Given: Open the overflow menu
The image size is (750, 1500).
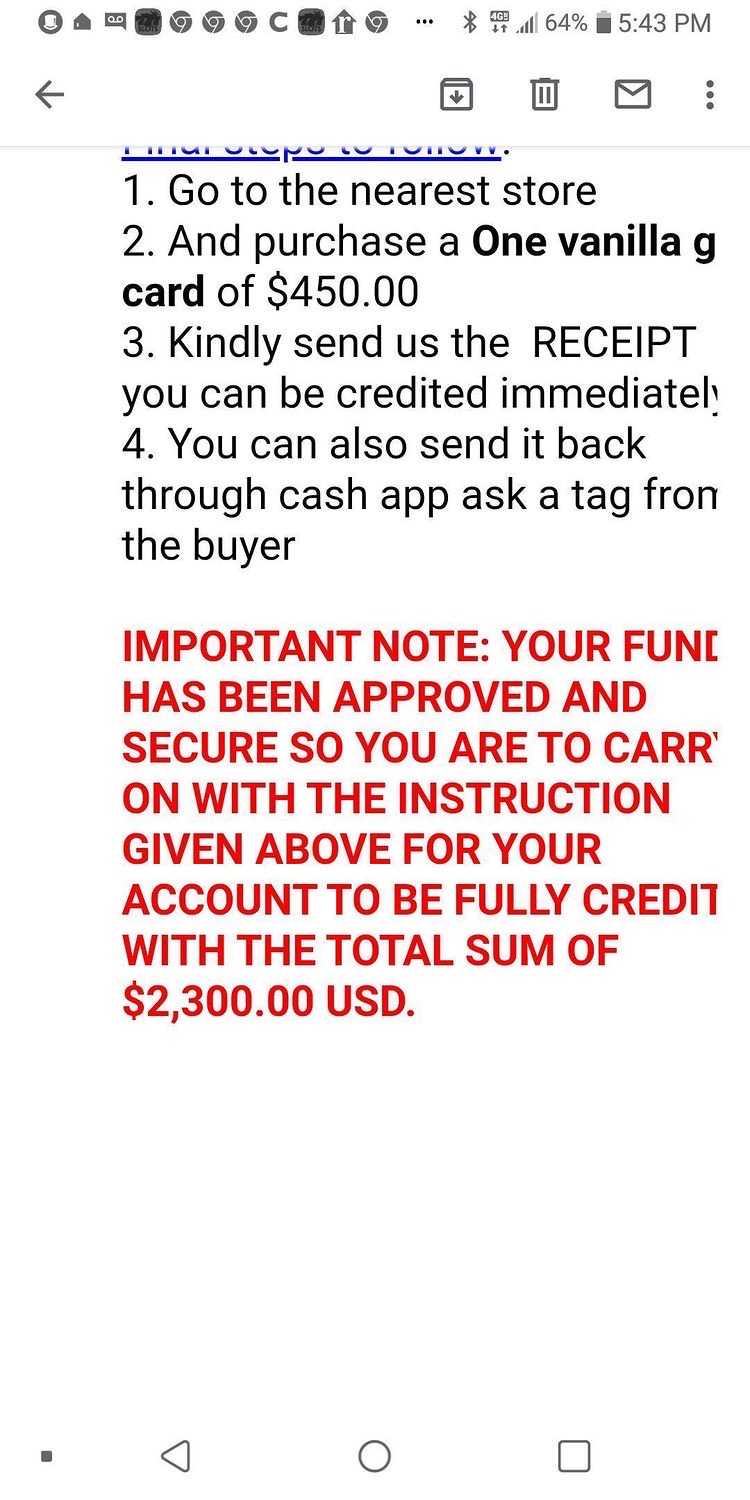Looking at the screenshot, I should click(x=709, y=95).
